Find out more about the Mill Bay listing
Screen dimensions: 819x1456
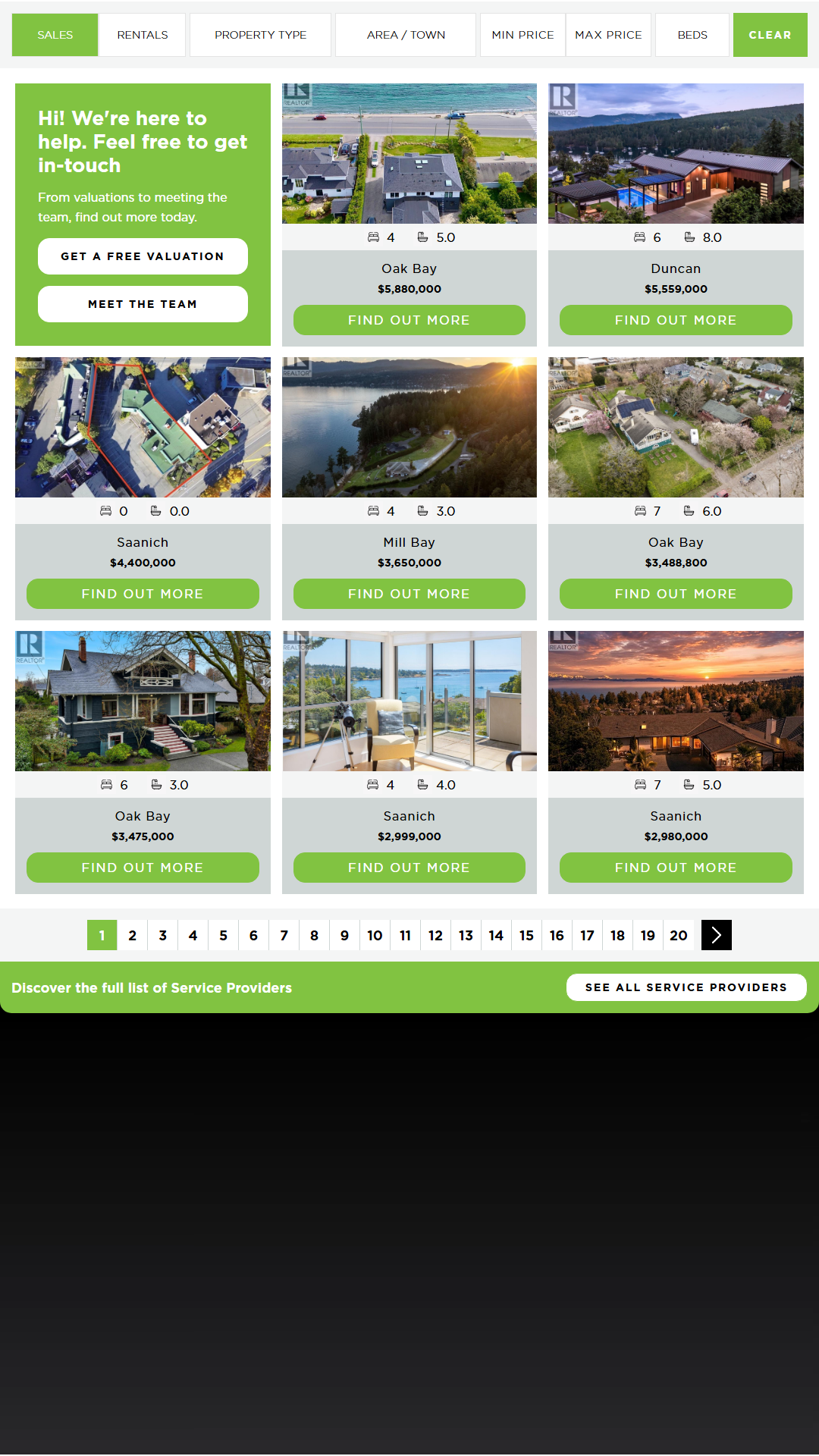(409, 594)
